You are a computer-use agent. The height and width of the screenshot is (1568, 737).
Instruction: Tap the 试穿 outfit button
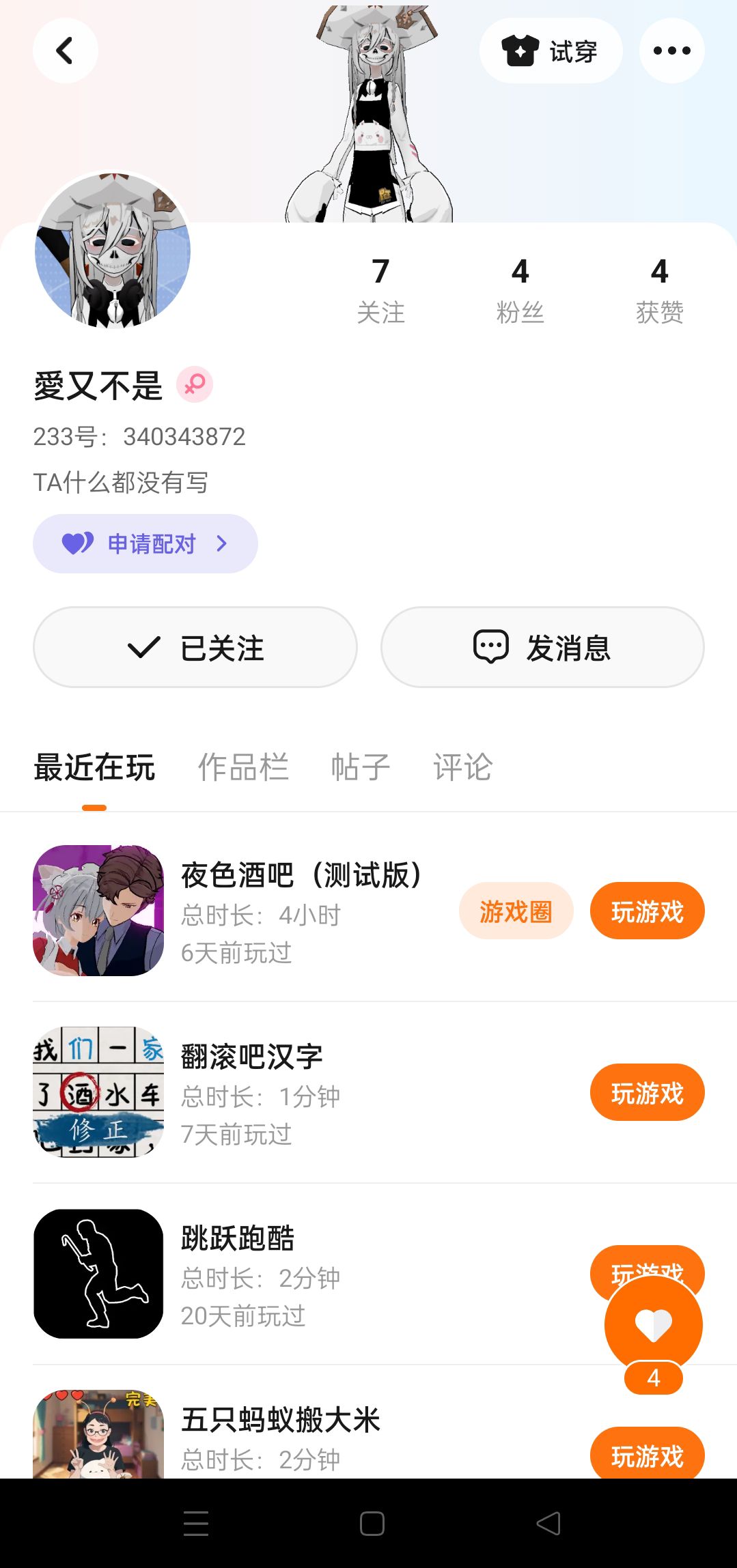[x=551, y=51]
